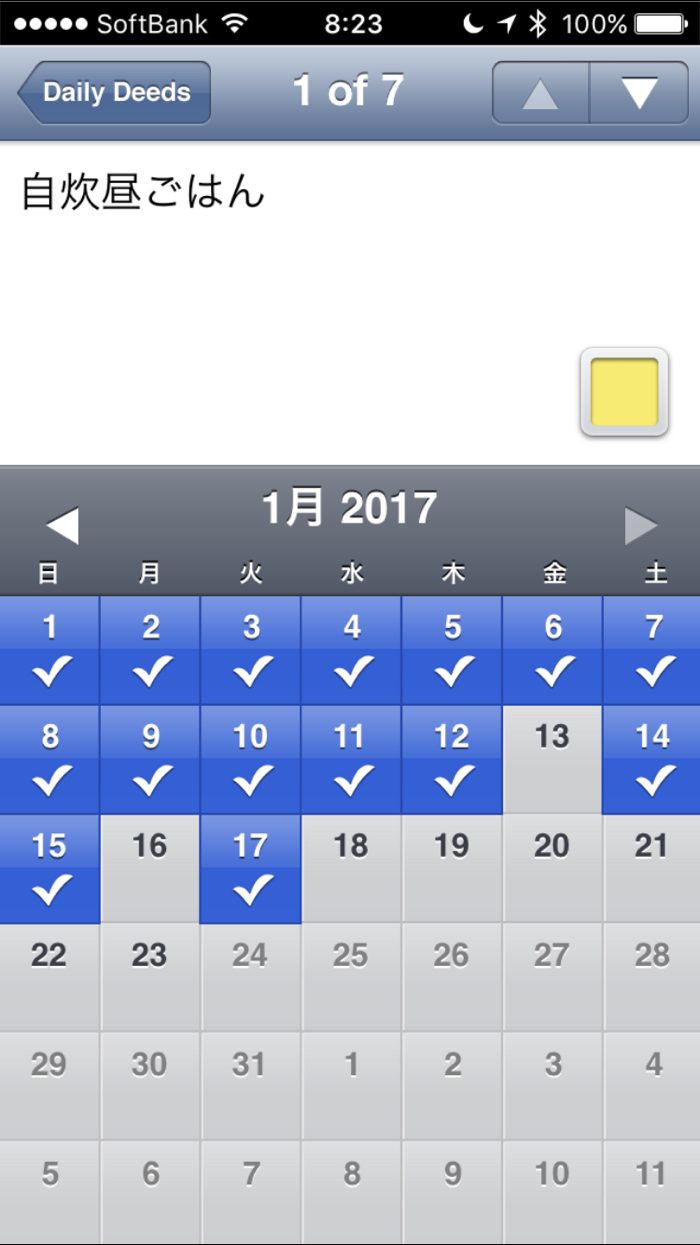The height and width of the screenshot is (1245, 700).
Task: Select January 23 on the calendar
Action: tap(150, 976)
